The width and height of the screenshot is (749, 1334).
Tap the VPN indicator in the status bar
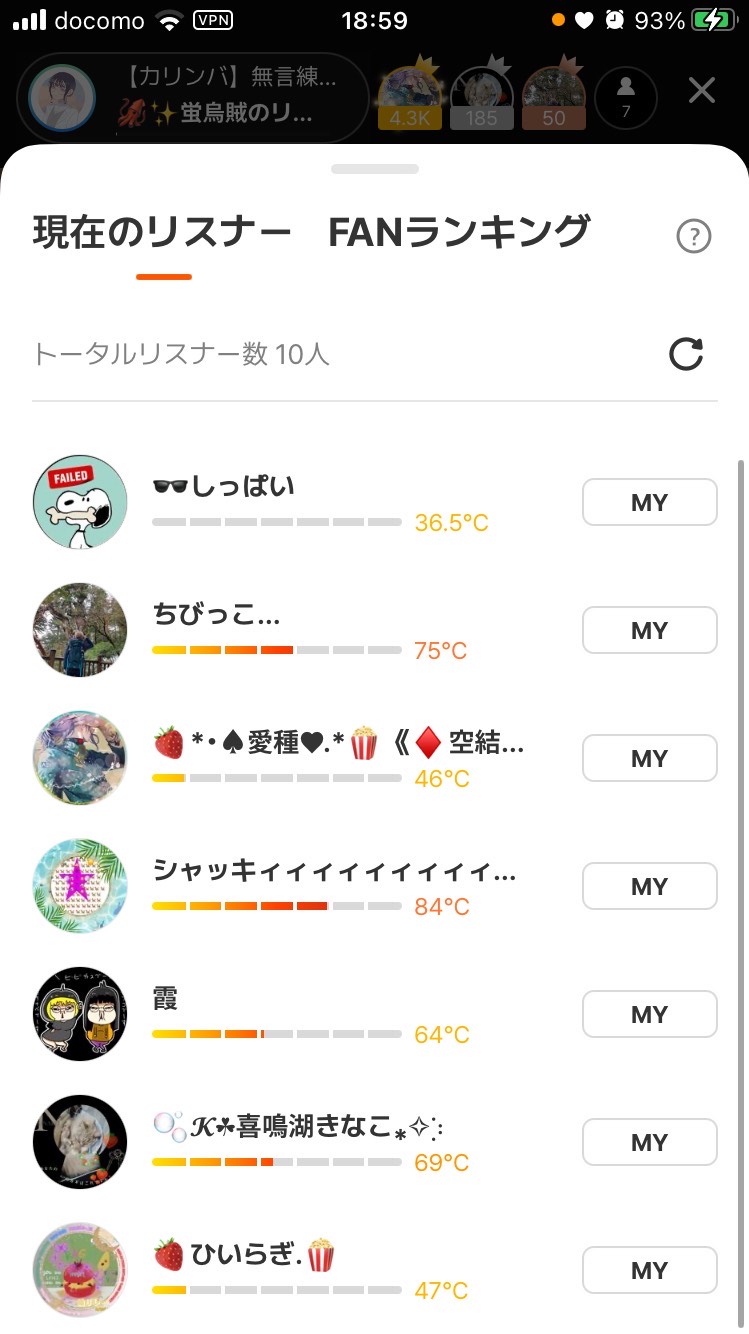(213, 19)
